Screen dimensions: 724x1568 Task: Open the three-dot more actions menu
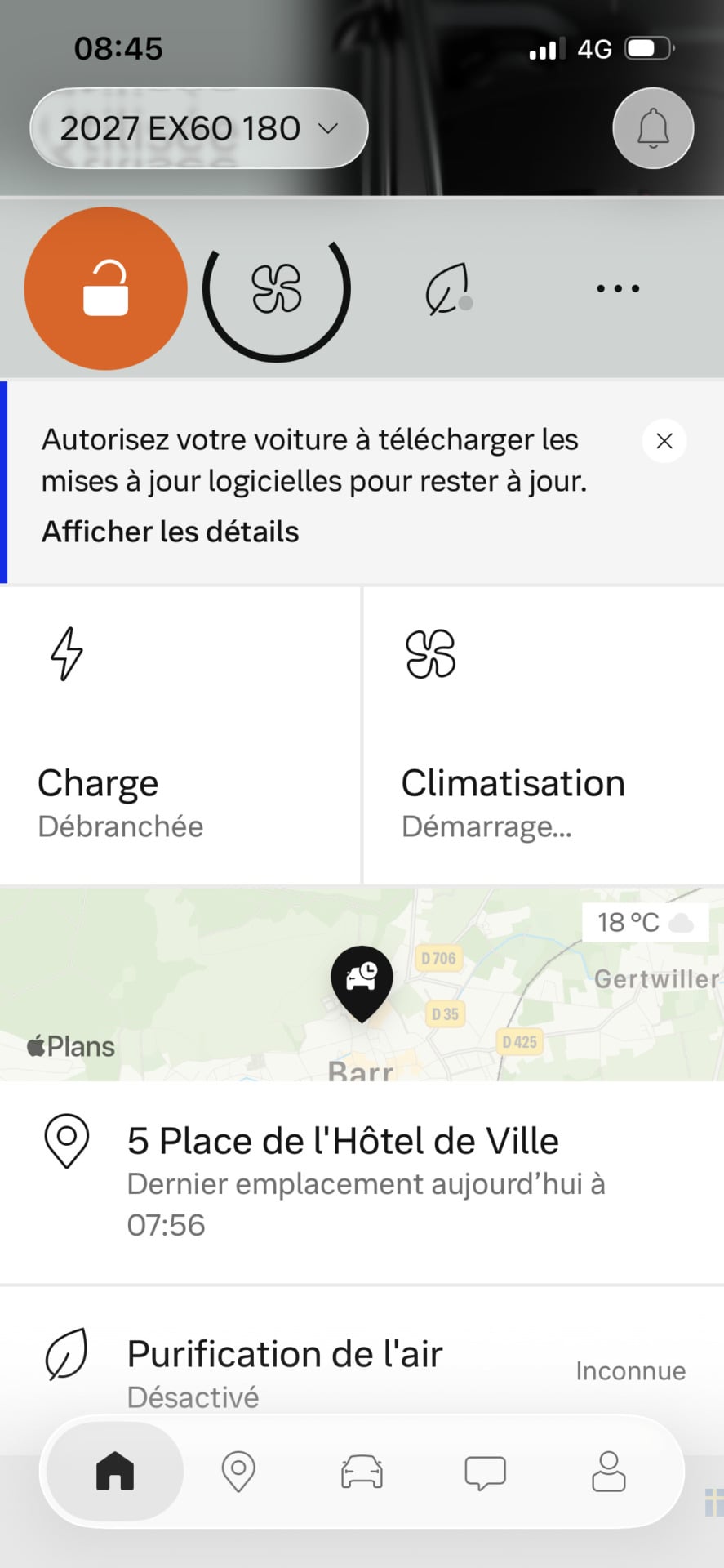click(x=618, y=288)
